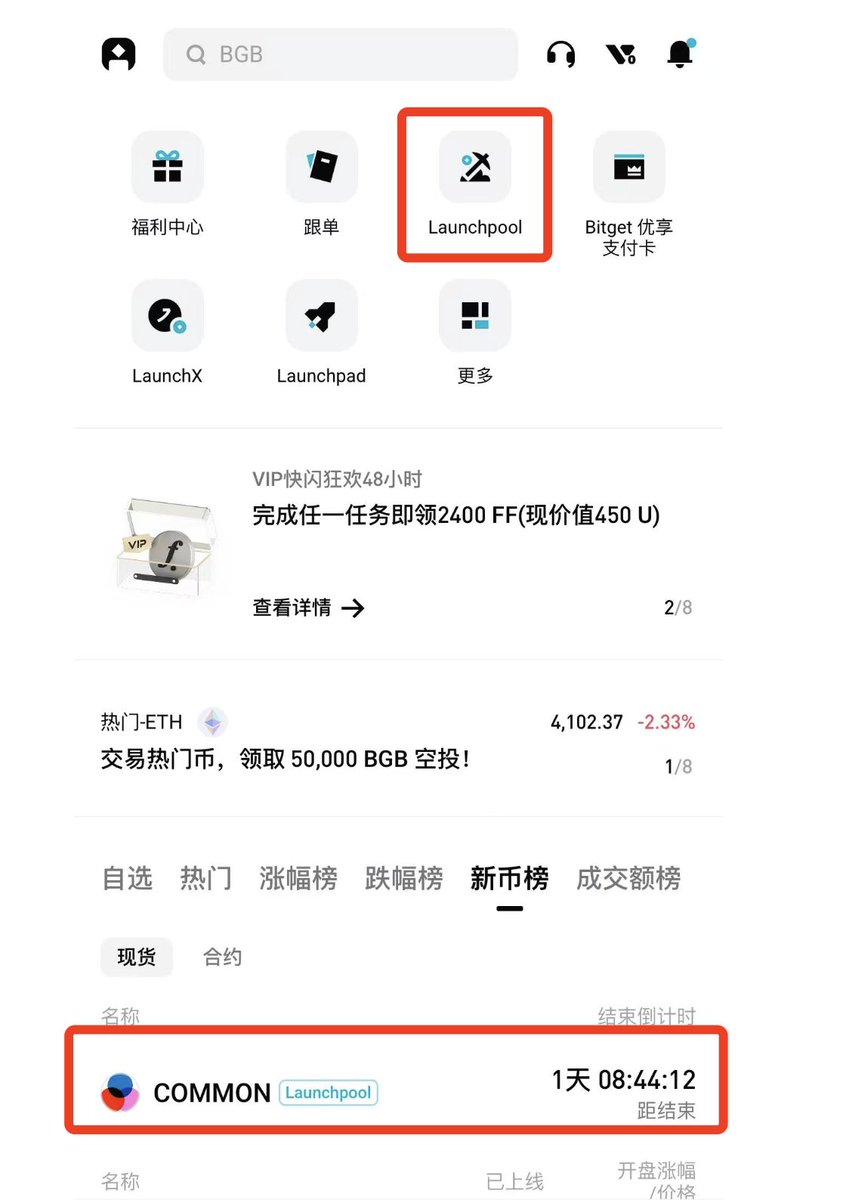Tap the BGB search box

tap(340, 54)
